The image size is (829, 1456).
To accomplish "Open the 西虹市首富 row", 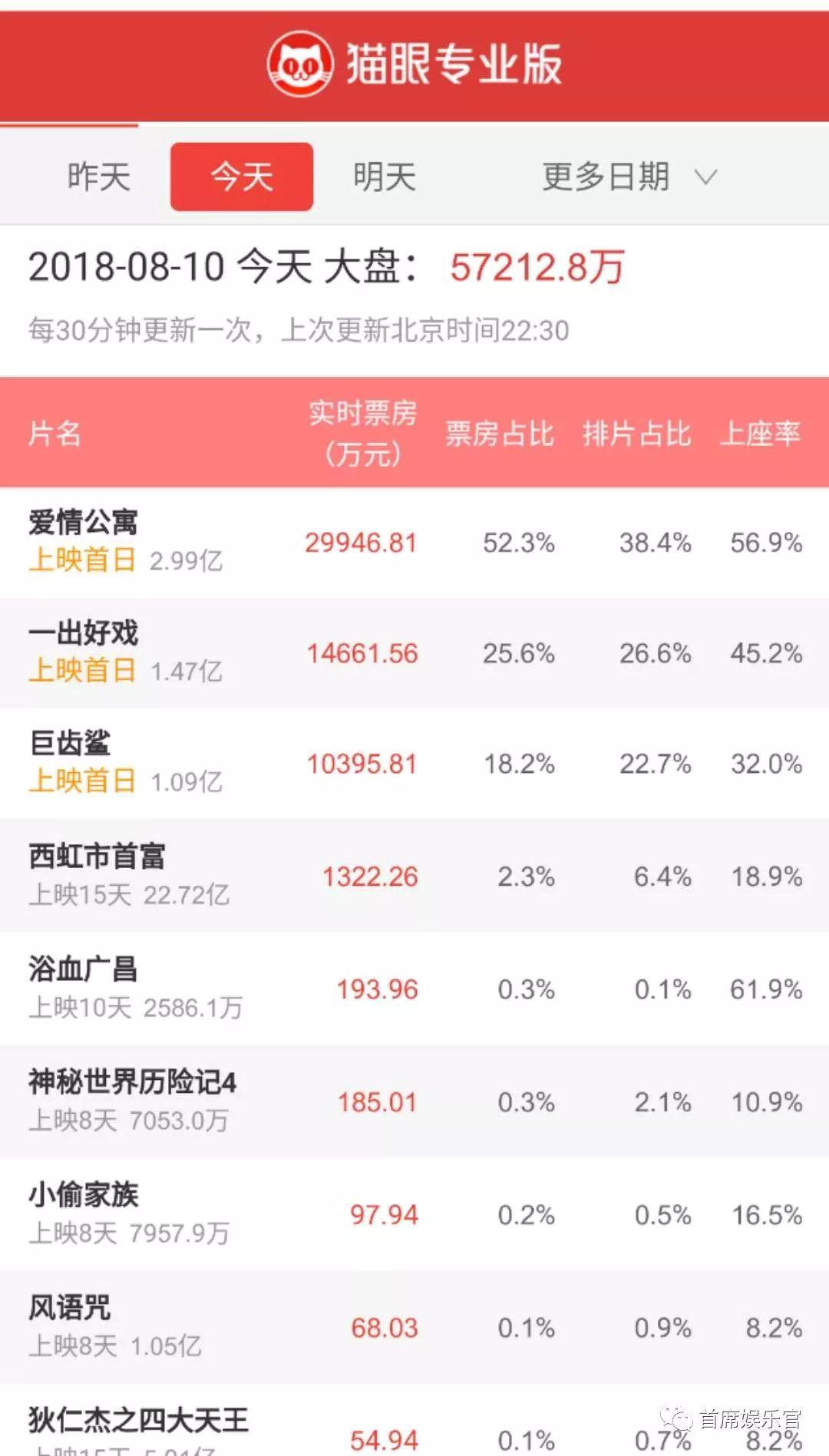I will tap(97, 857).
